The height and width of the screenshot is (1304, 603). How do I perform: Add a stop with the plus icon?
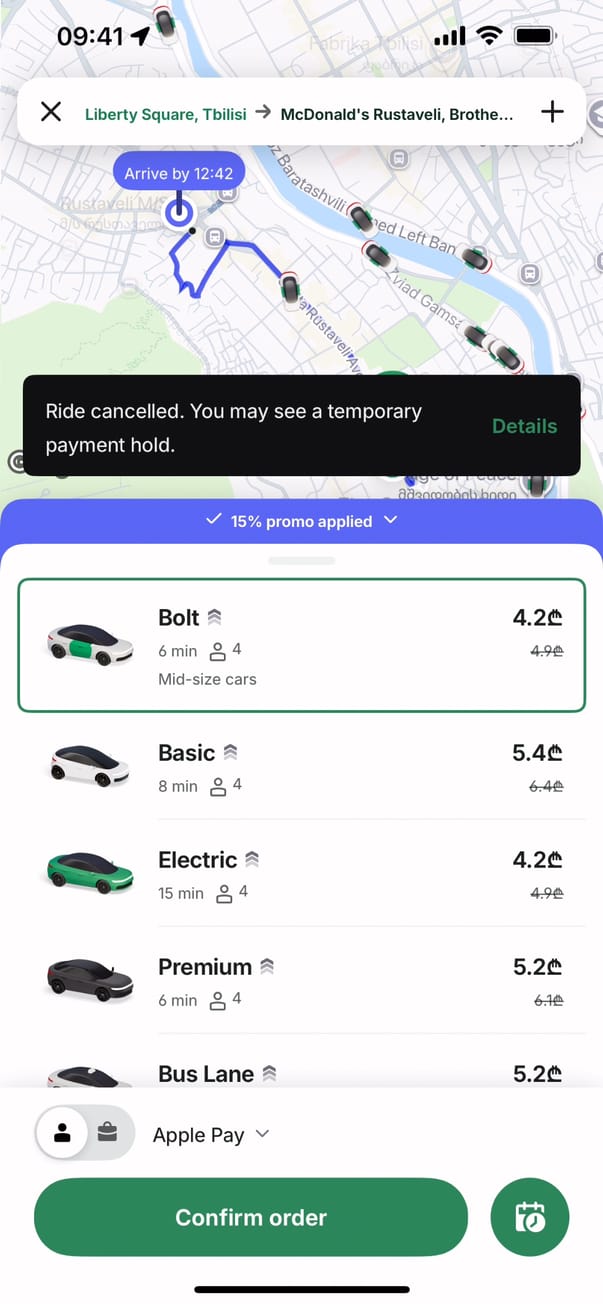[x=552, y=112]
